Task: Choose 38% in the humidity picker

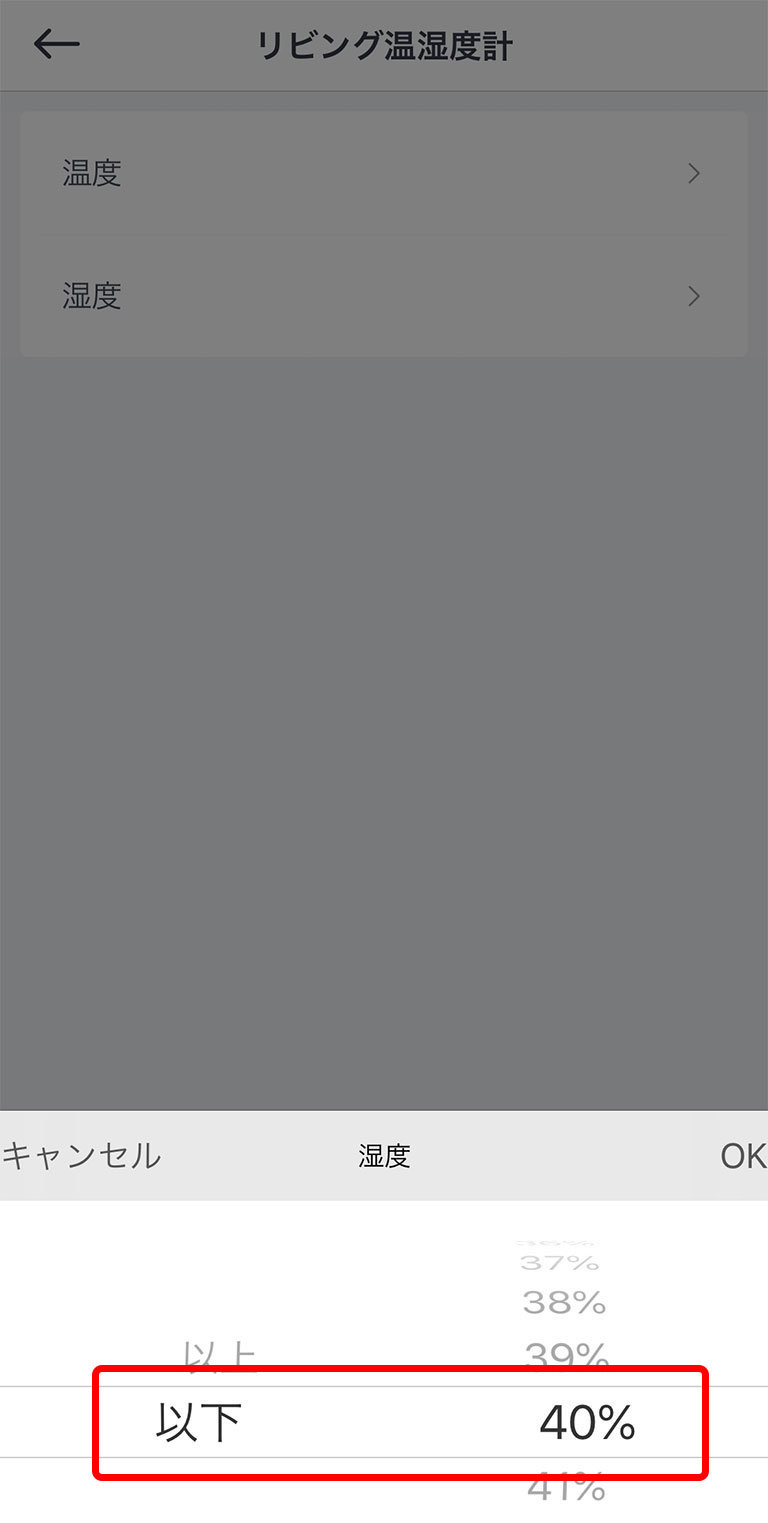Action: 565,1302
